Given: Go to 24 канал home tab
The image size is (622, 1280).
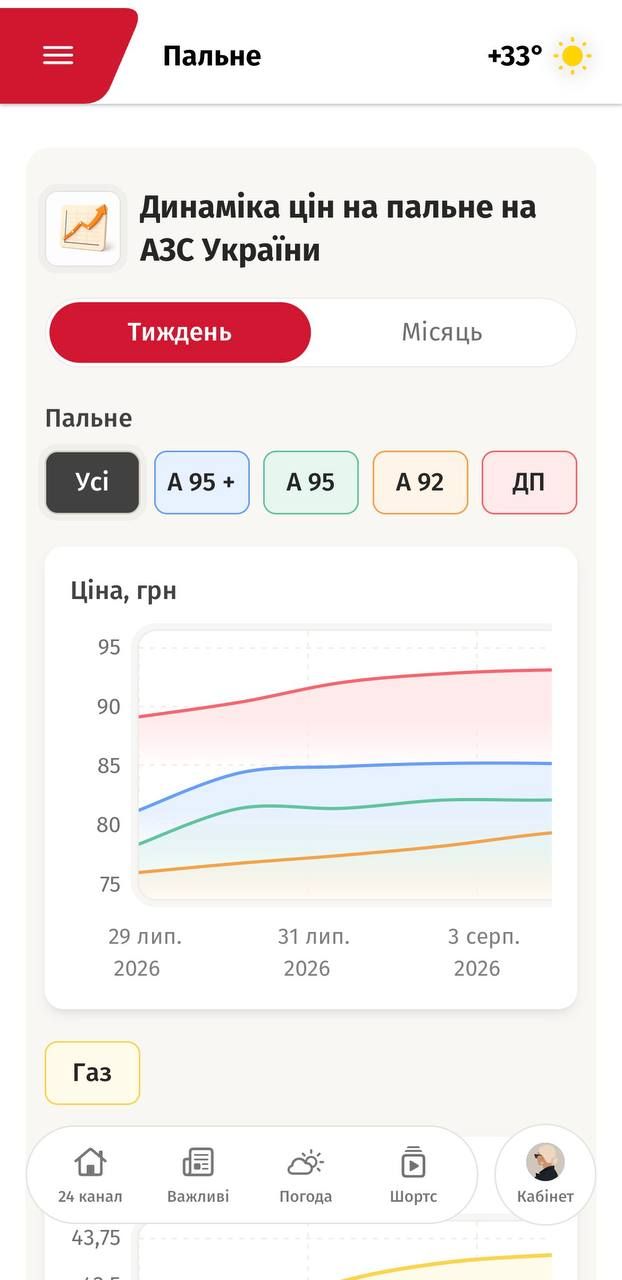Looking at the screenshot, I should pyautogui.click(x=90, y=1175).
